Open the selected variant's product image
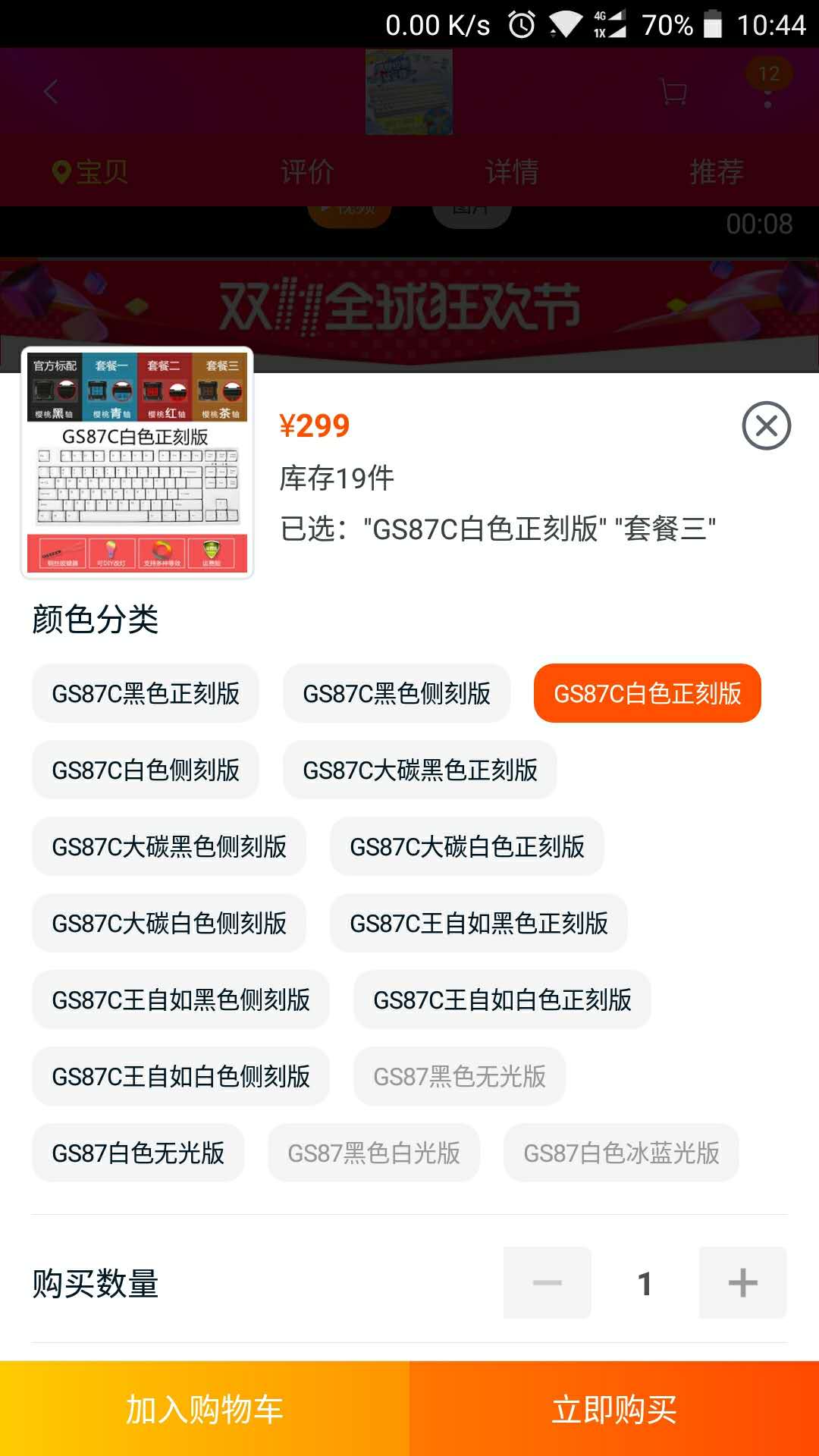819x1456 pixels. [137, 463]
